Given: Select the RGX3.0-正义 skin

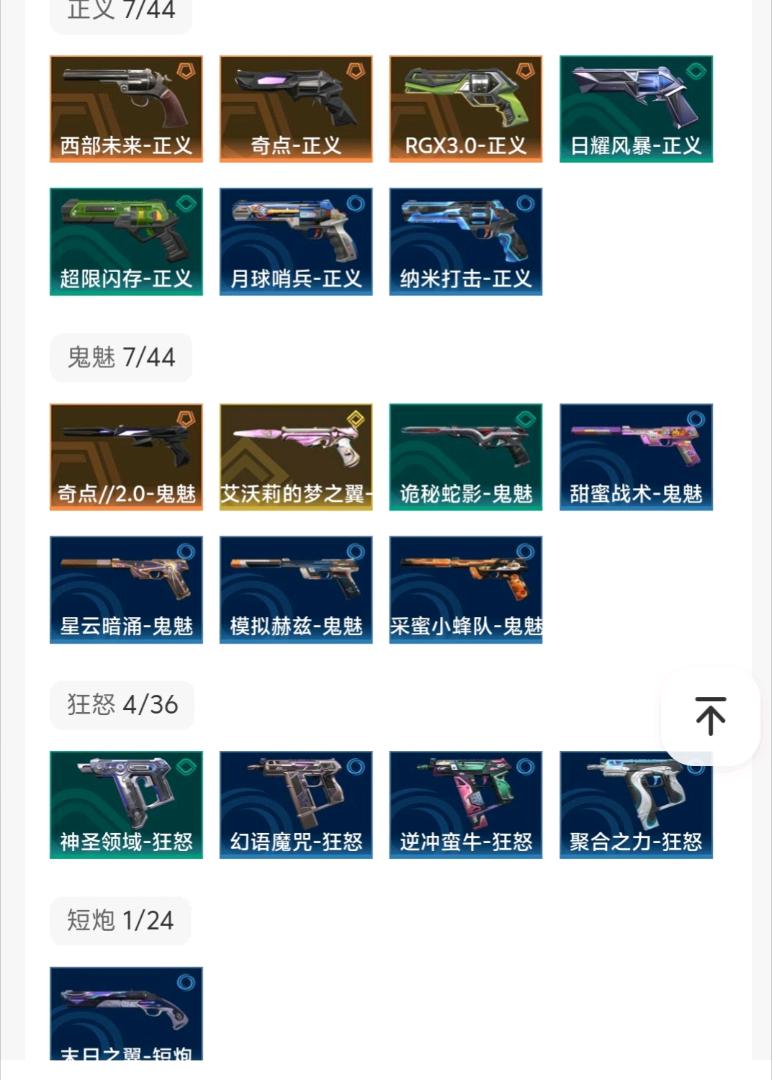Looking at the screenshot, I should click(466, 109).
